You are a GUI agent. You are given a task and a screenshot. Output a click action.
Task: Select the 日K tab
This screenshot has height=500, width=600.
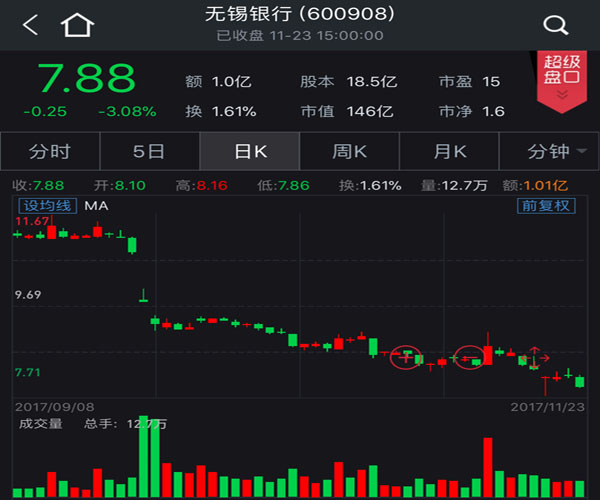point(249,152)
